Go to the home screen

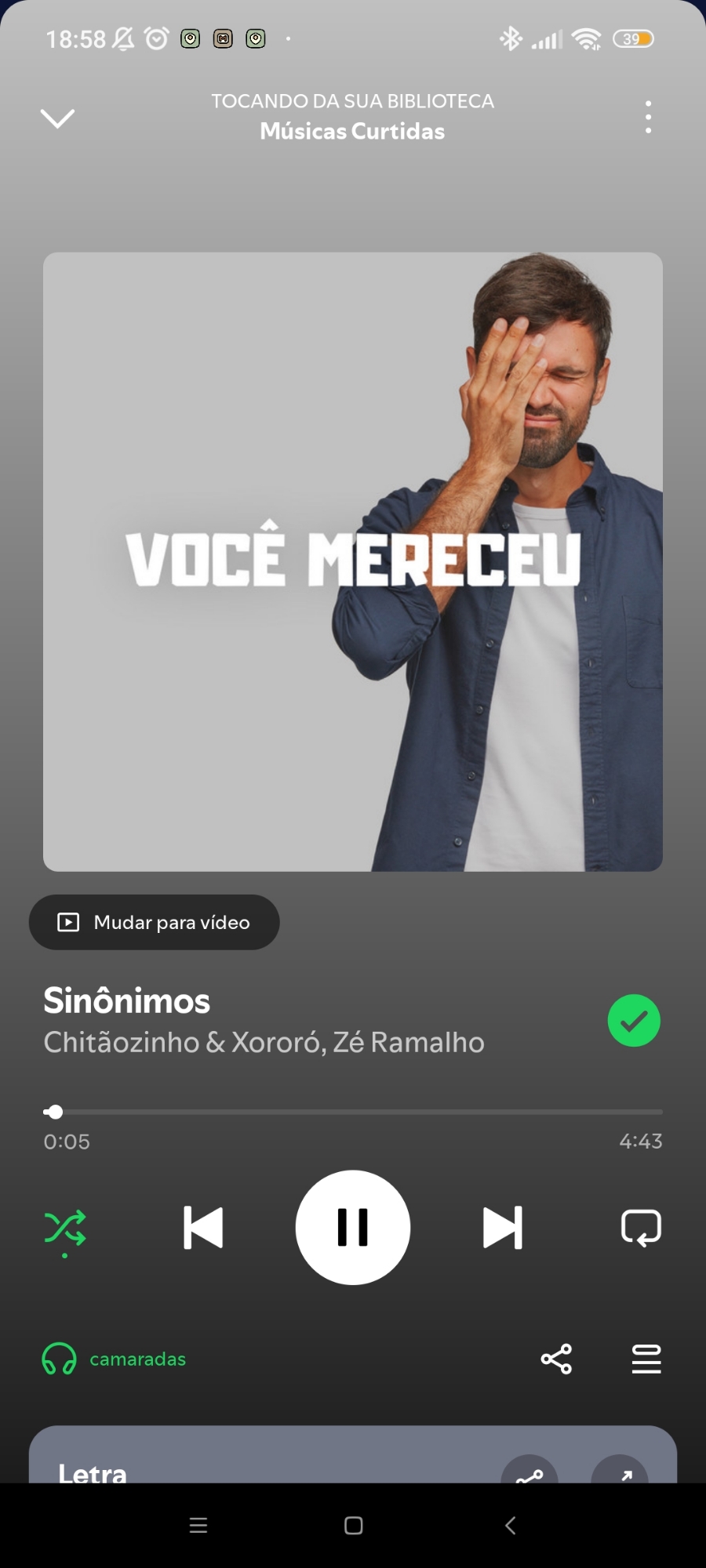click(353, 1525)
